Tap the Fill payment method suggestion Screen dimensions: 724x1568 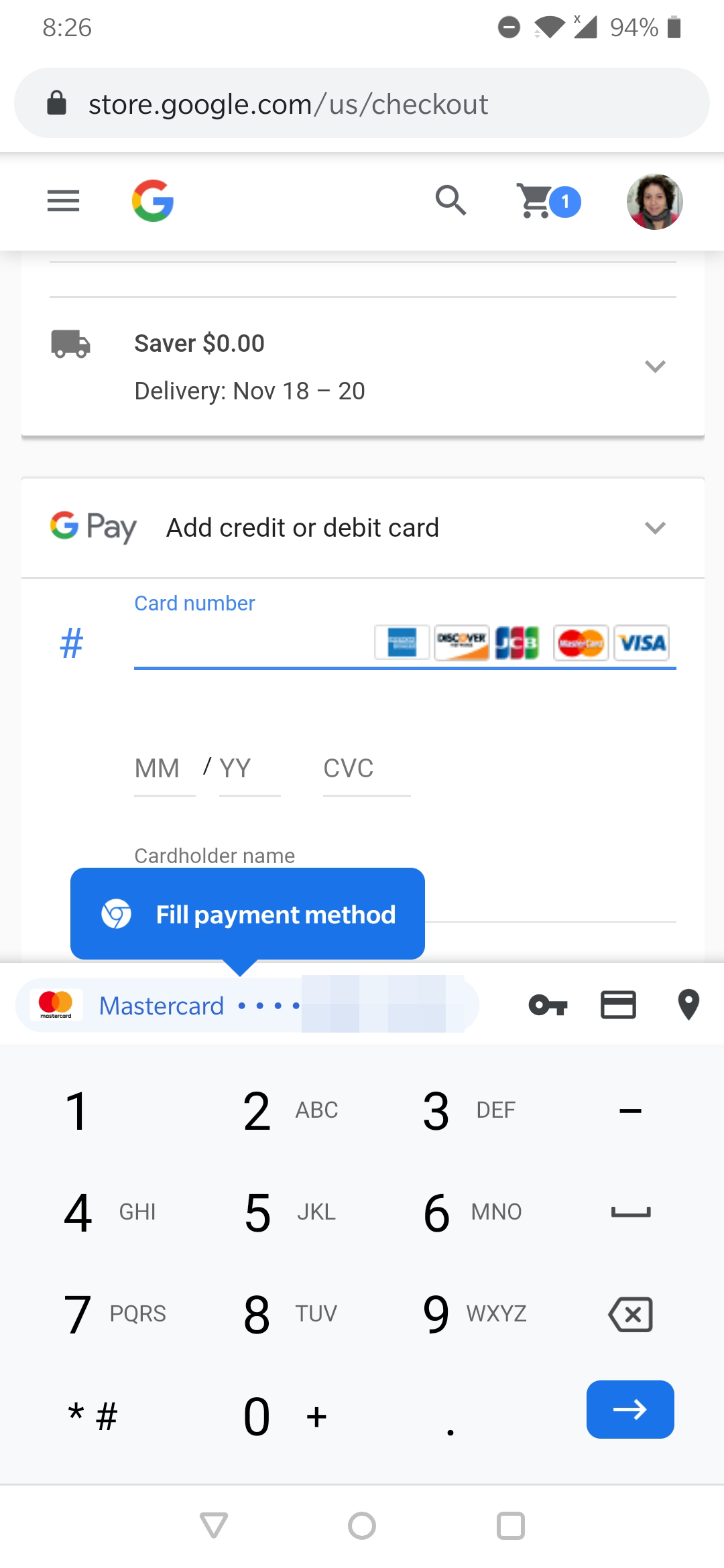[247, 913]
